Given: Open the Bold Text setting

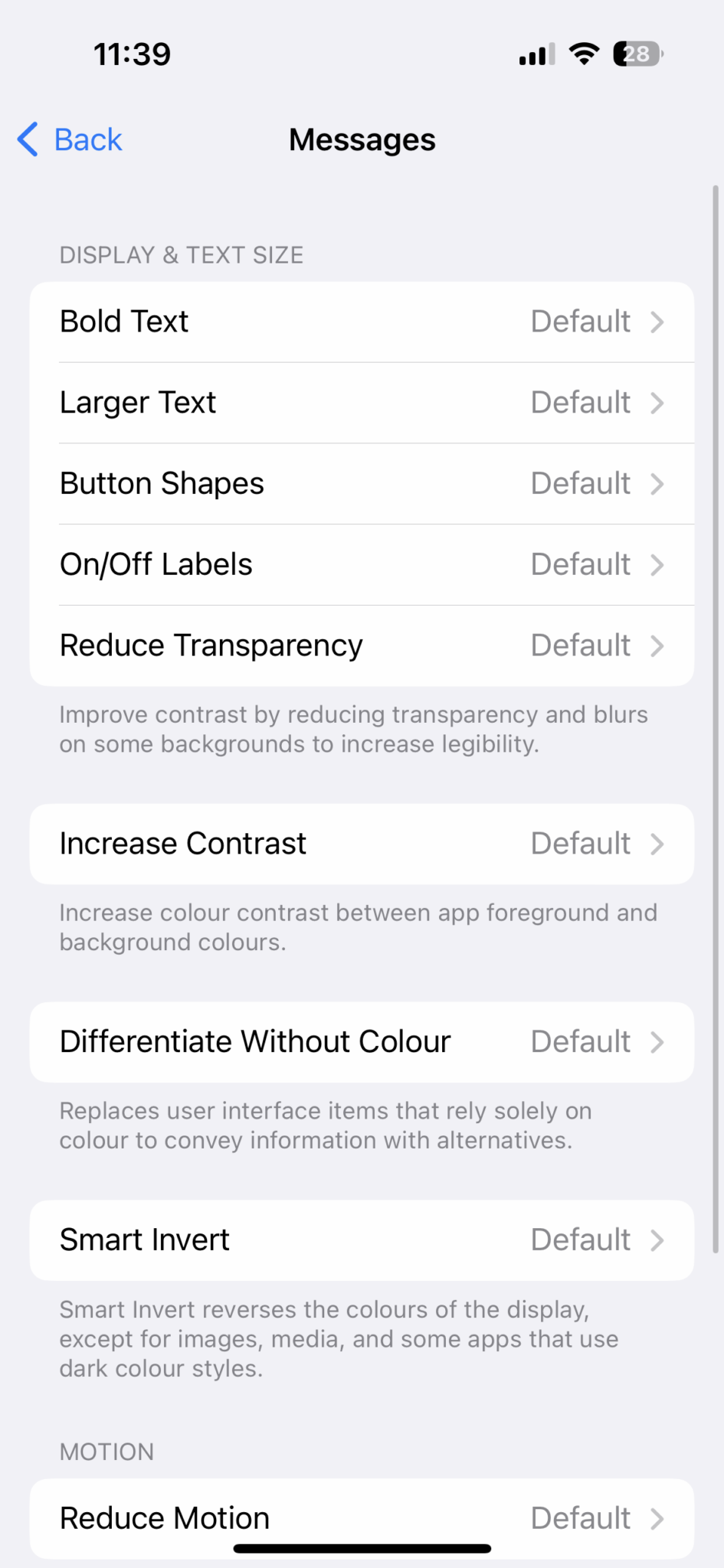Looking at the screenshot, I should [362, 322].
